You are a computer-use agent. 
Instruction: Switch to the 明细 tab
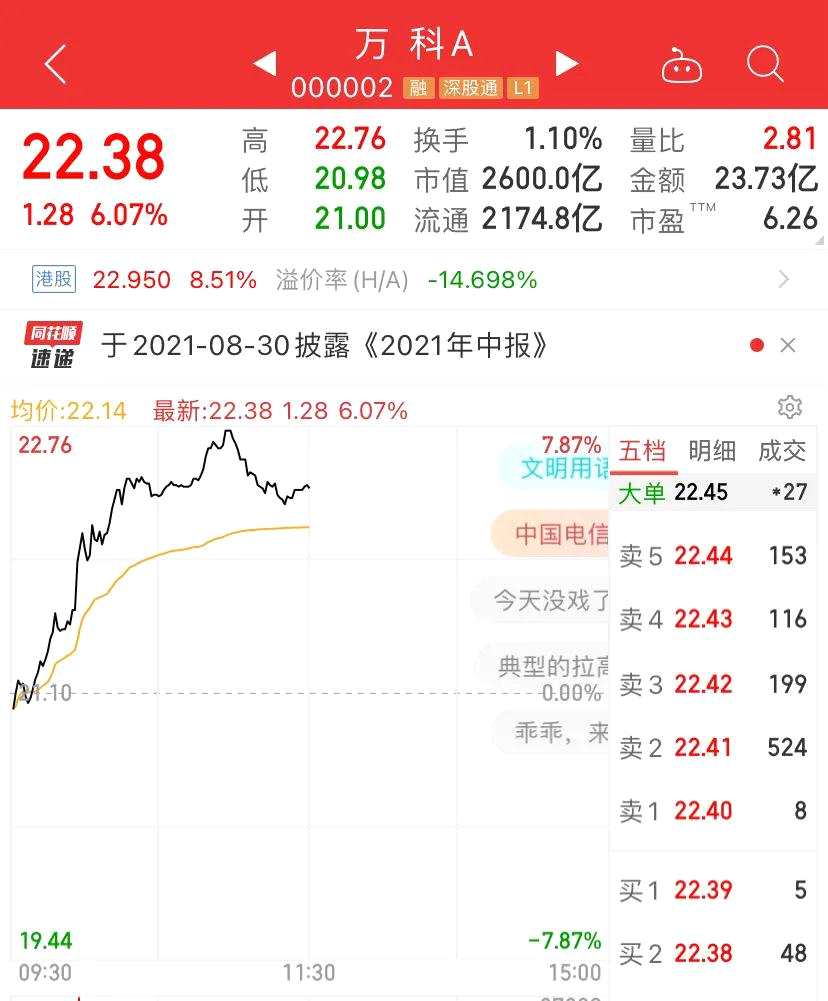712,451
